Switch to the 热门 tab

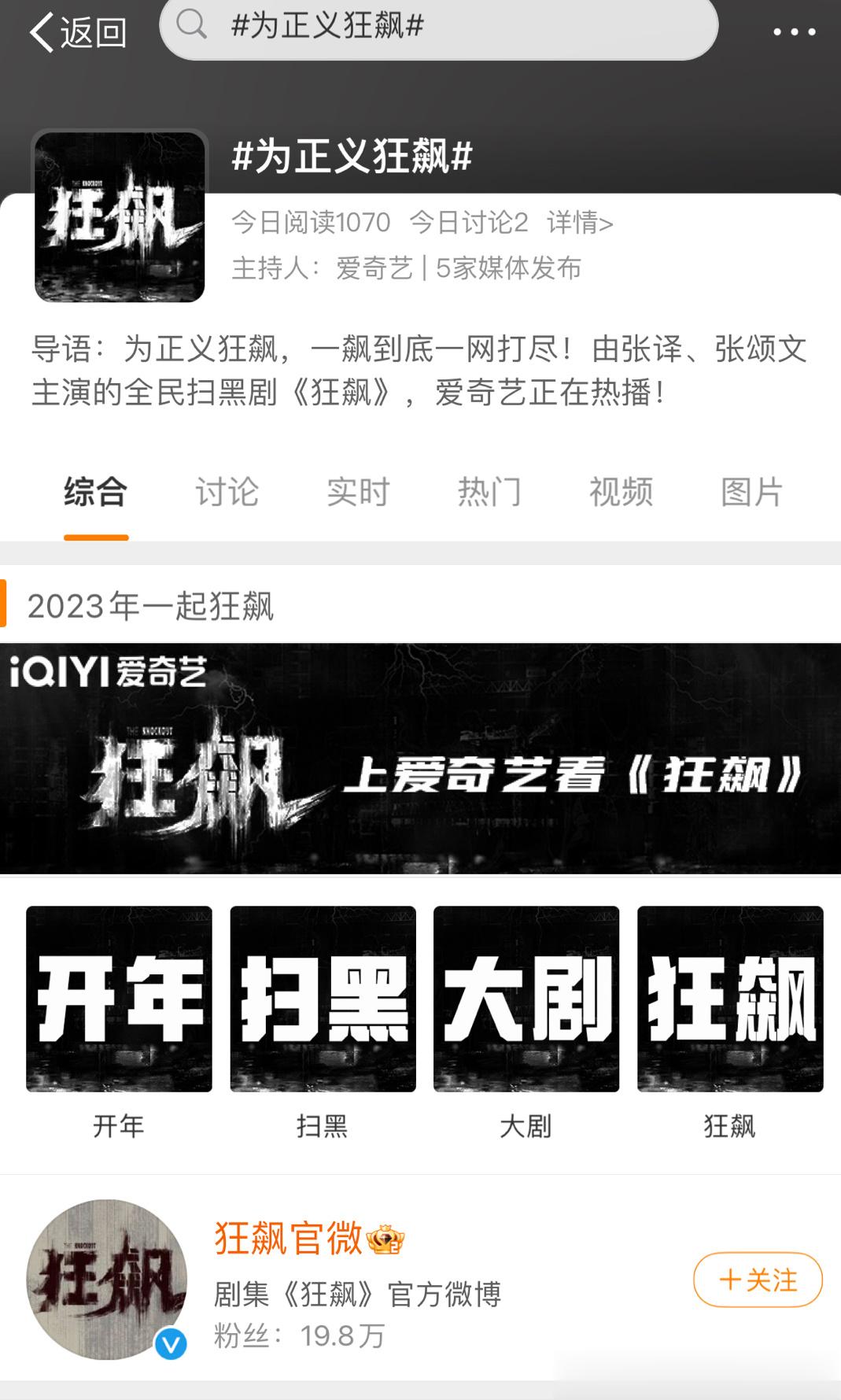(489, 493)
